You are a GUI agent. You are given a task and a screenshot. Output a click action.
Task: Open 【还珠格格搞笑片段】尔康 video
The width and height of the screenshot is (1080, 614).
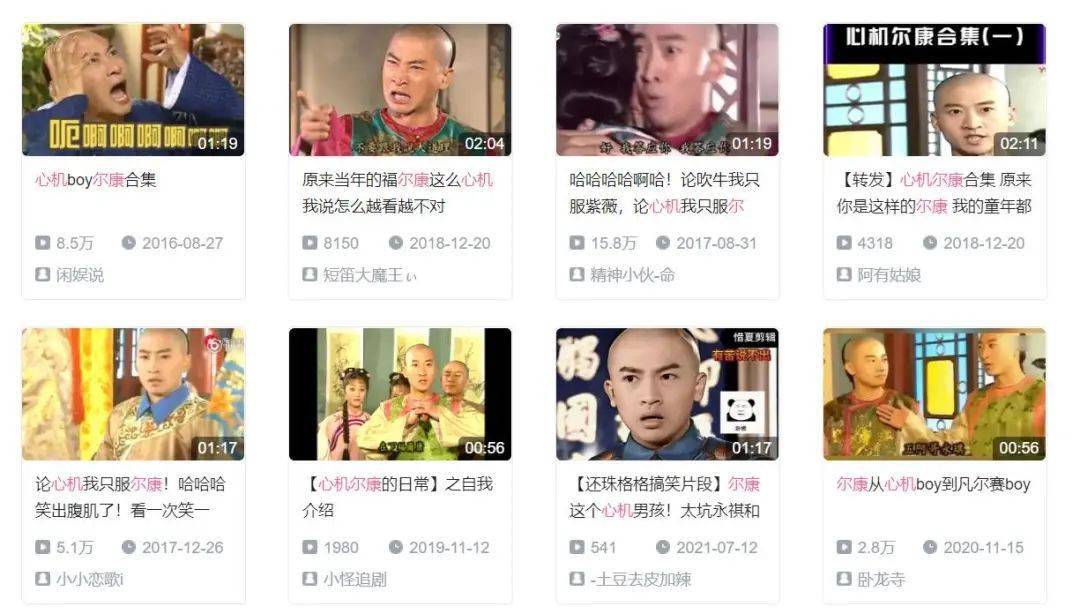(667, 394)
